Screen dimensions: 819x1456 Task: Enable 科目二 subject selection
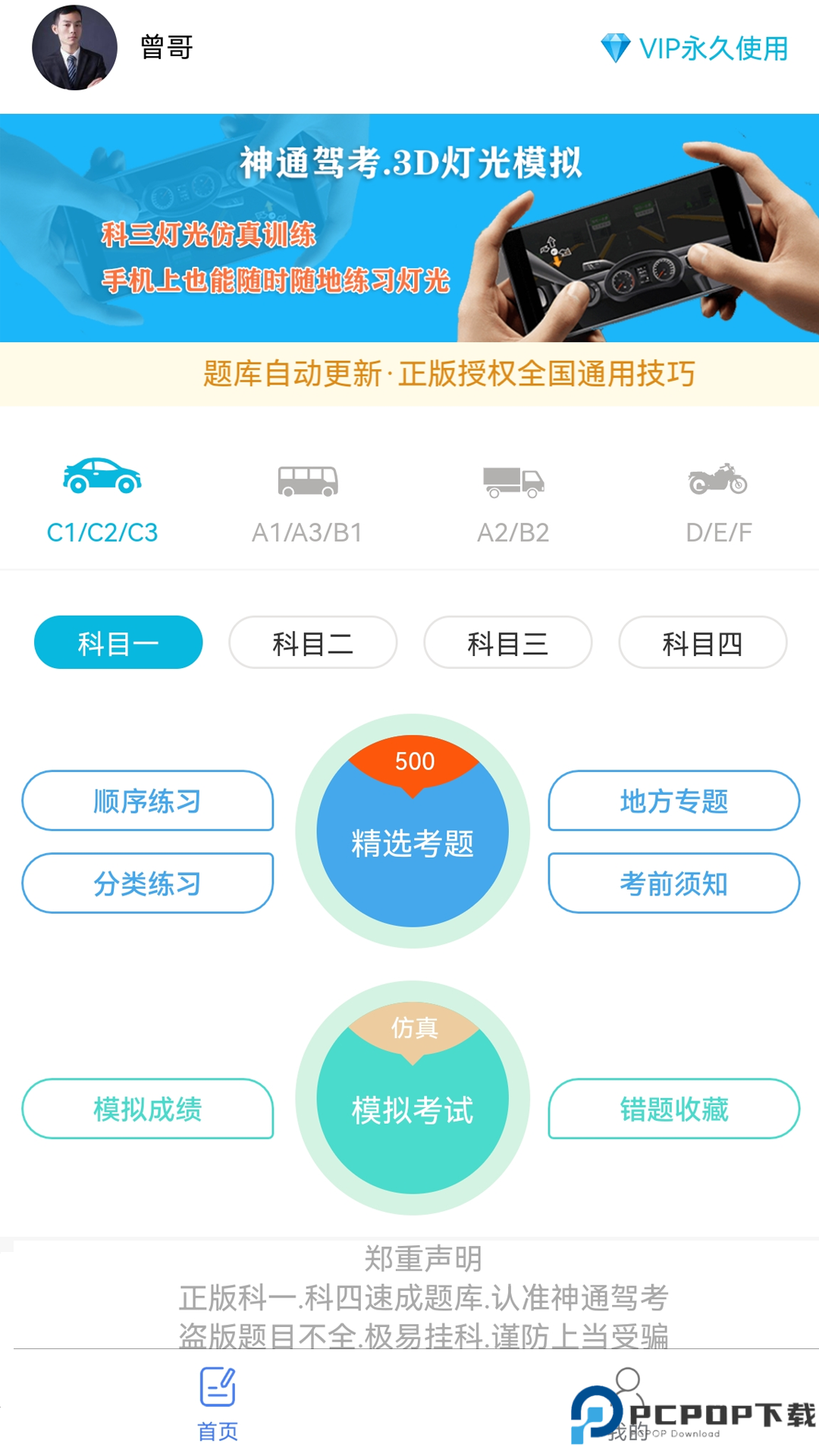click(312, 642)
